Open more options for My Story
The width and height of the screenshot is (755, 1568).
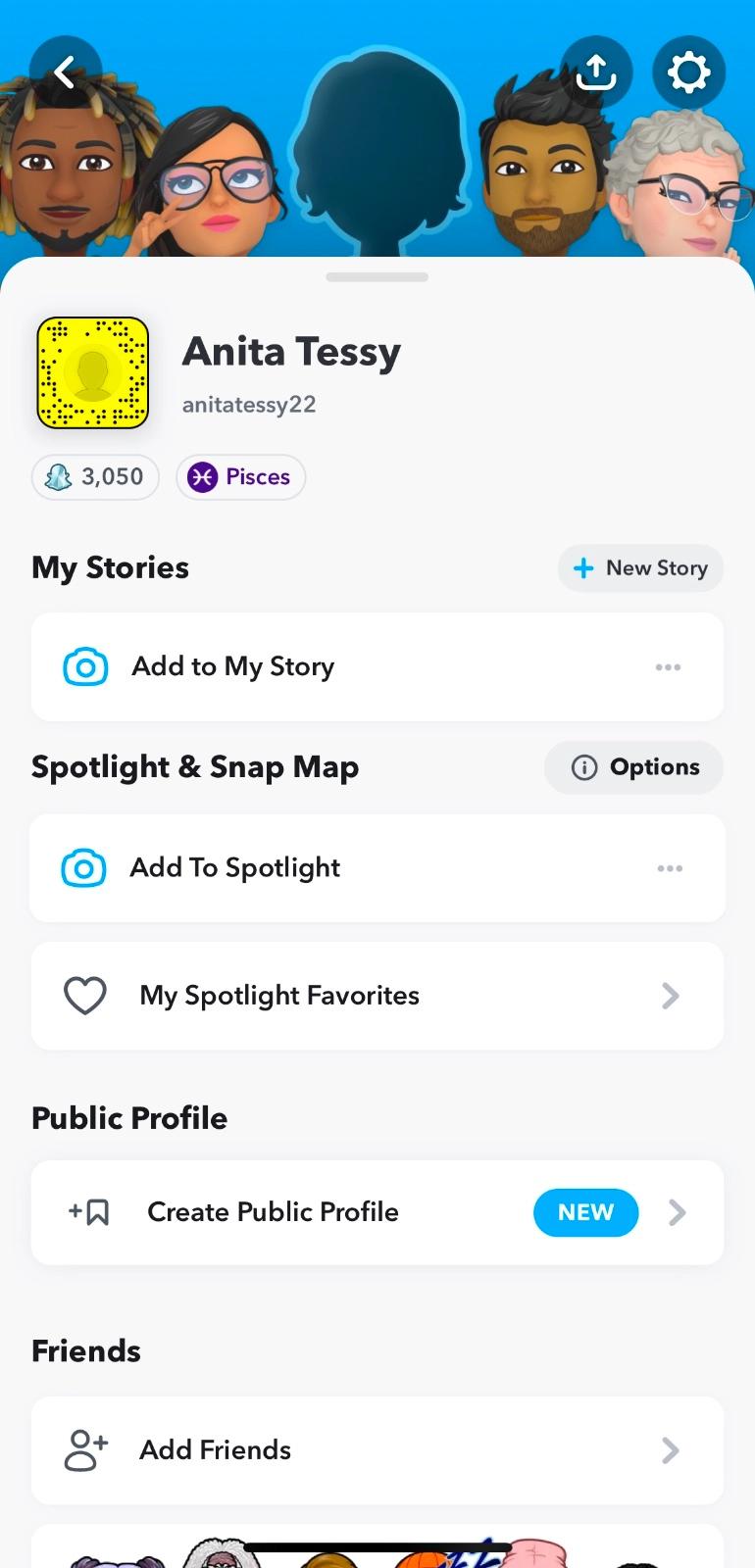[x=668, y=667]
